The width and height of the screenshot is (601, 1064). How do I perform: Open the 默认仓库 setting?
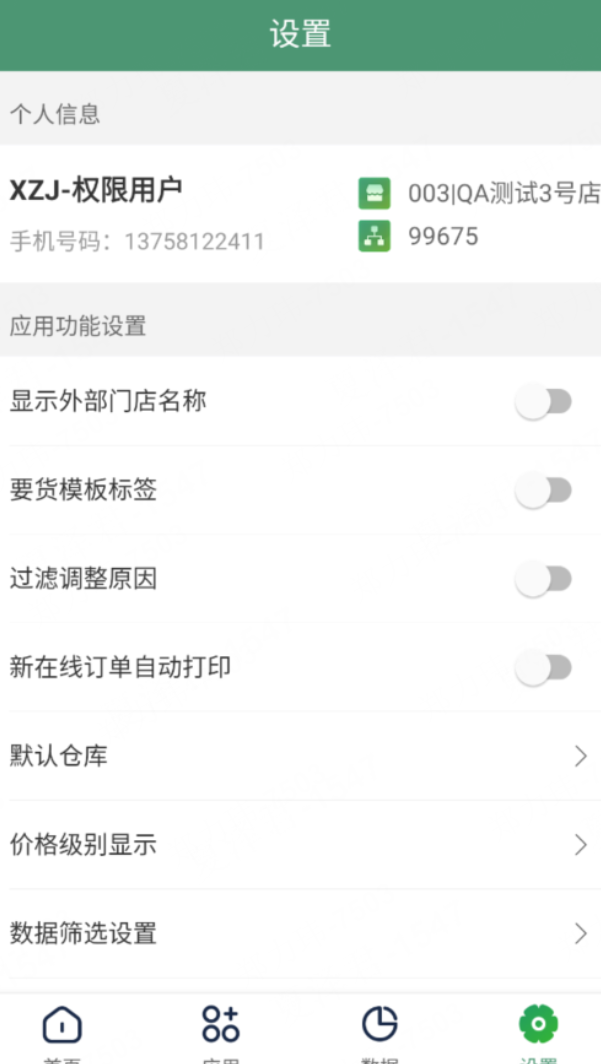tap(300, 756)
